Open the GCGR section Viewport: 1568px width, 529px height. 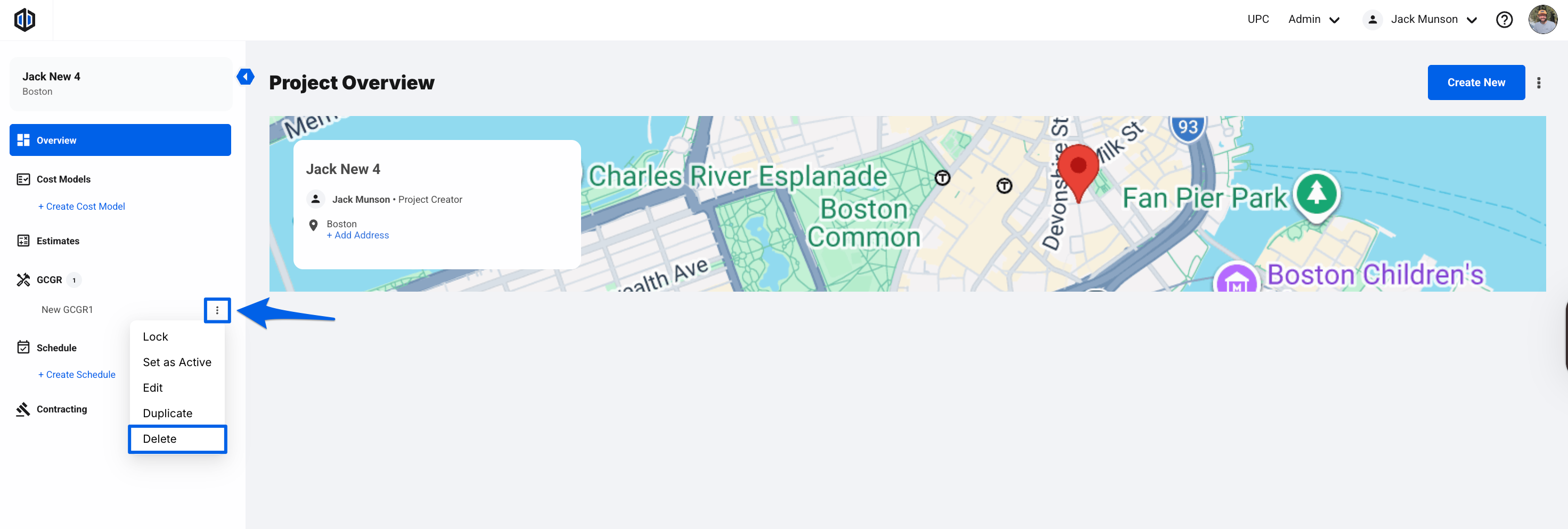[50, 280]
